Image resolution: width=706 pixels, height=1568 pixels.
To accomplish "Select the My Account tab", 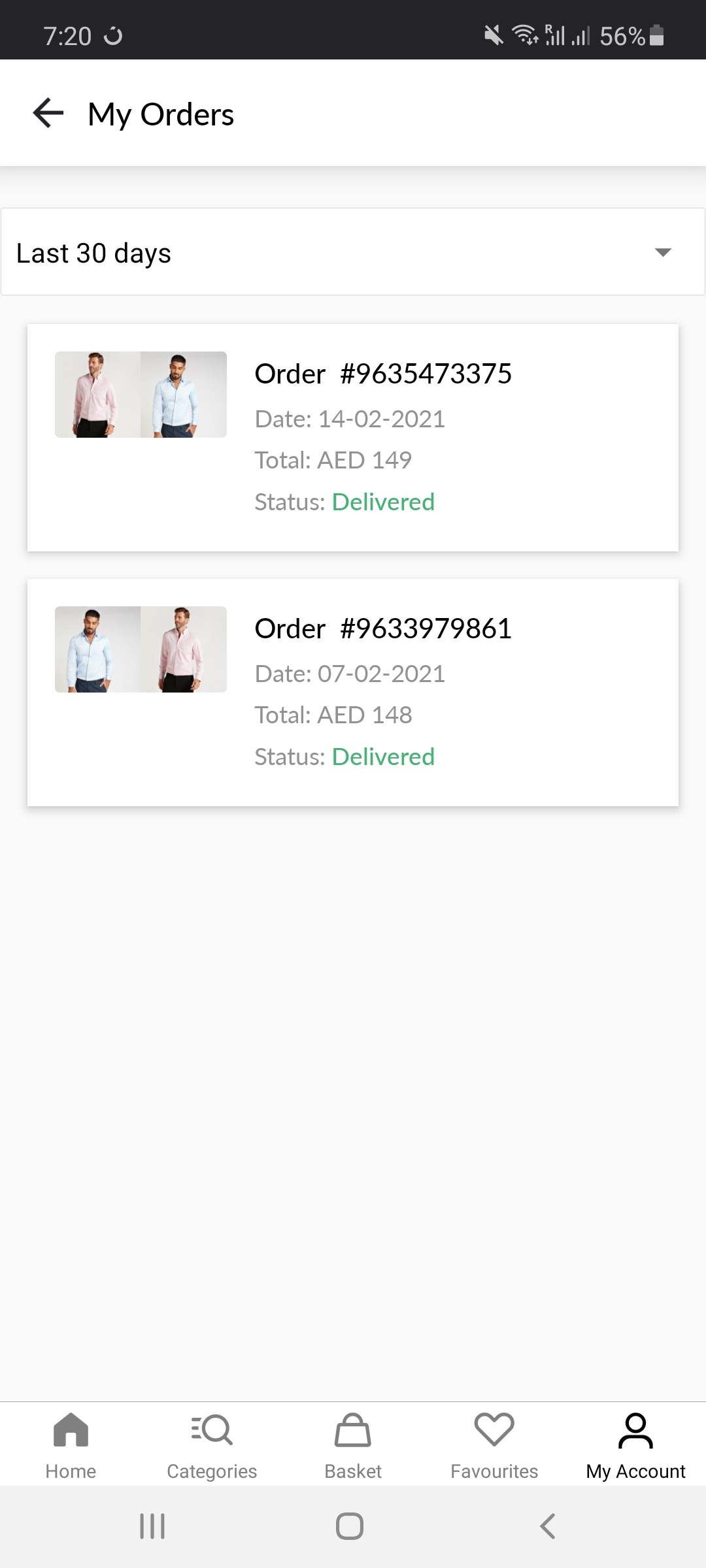I will pyautogui.click(x=635, y=1445).
